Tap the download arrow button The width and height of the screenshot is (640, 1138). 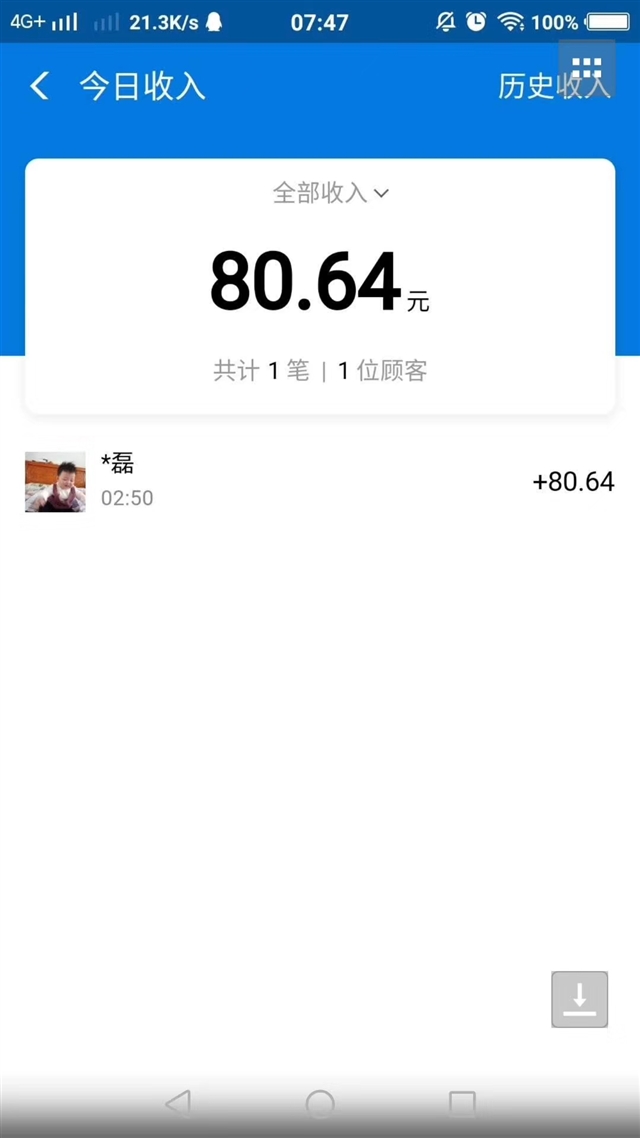579,999
